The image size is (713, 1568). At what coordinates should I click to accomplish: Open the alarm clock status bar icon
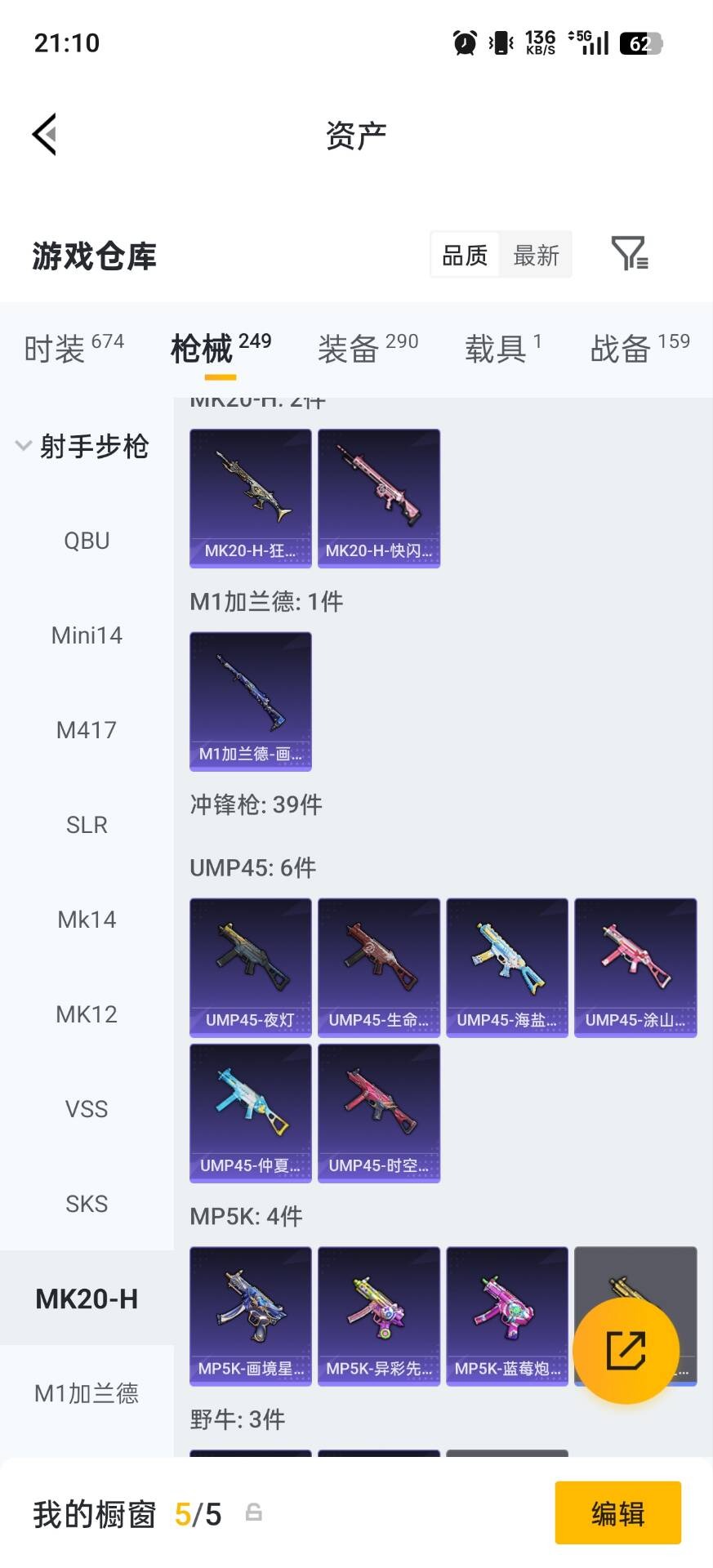tap(463, 42)
